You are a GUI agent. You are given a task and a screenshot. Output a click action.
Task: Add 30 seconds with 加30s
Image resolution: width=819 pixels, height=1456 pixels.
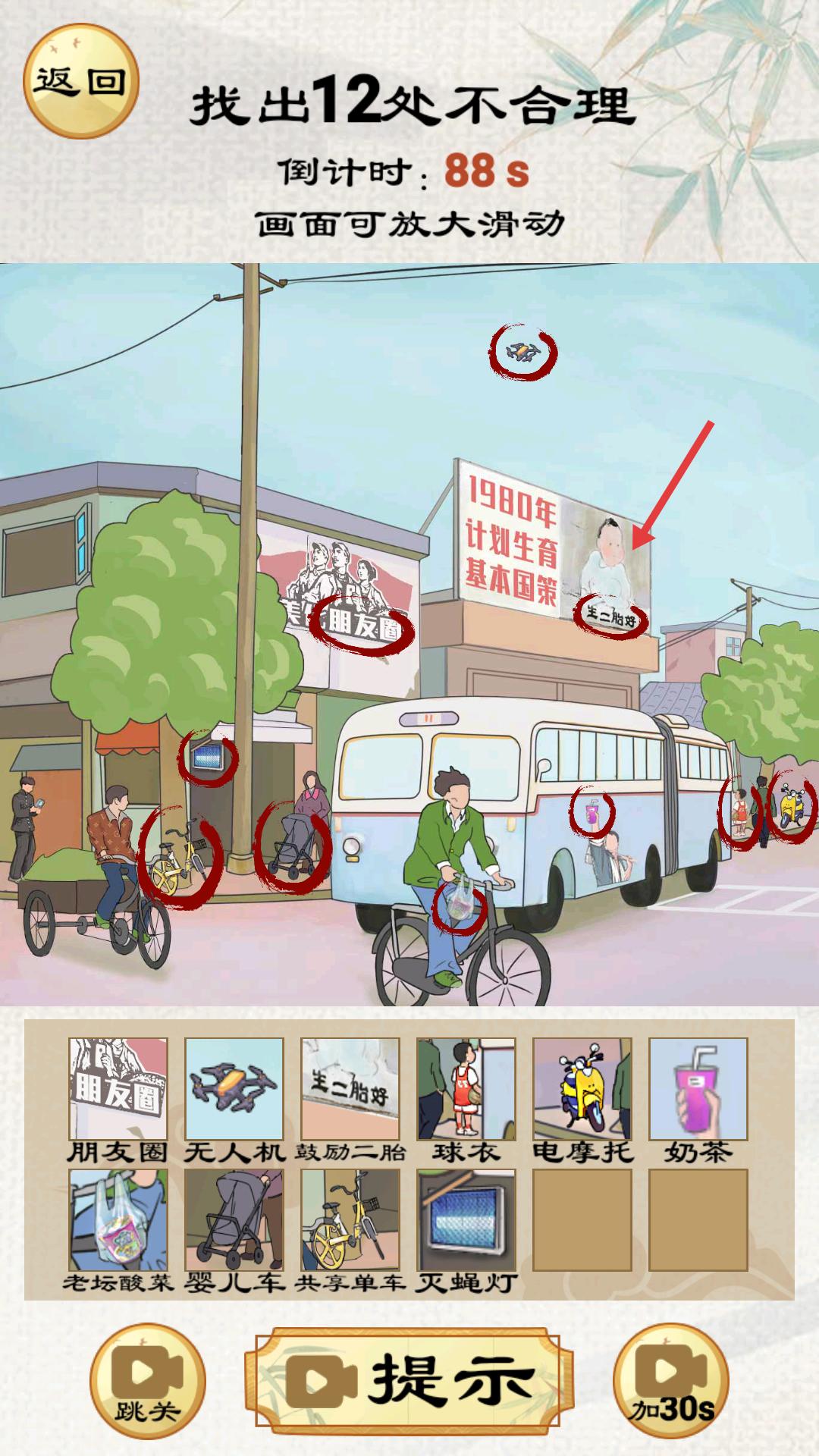point(671,1380)
